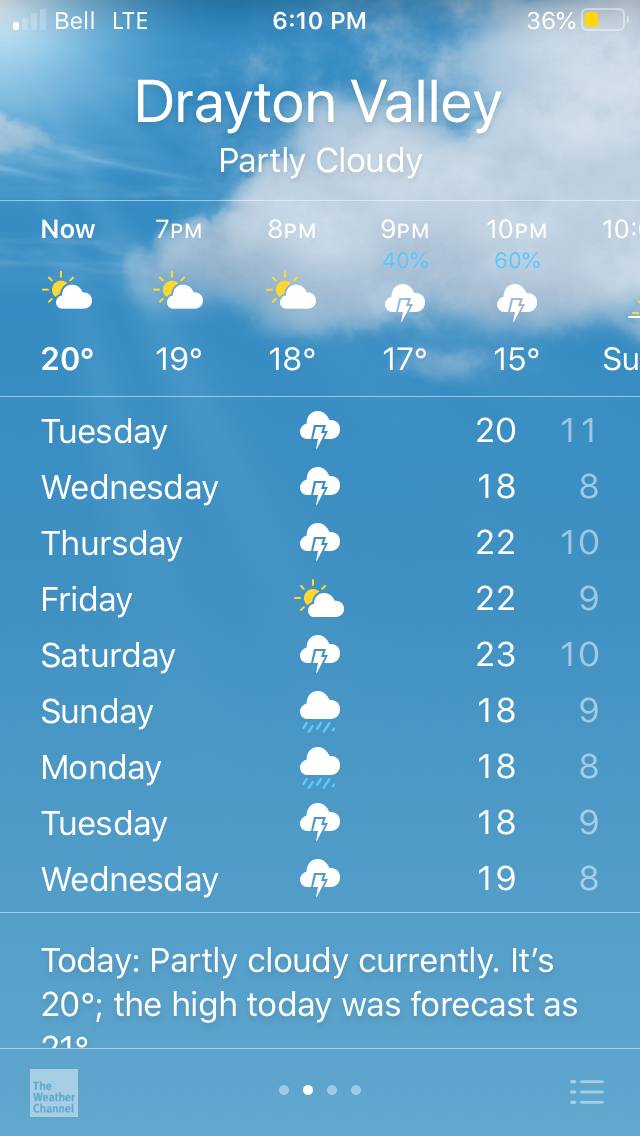Open The Weather Channel link

coord(53,1092)
